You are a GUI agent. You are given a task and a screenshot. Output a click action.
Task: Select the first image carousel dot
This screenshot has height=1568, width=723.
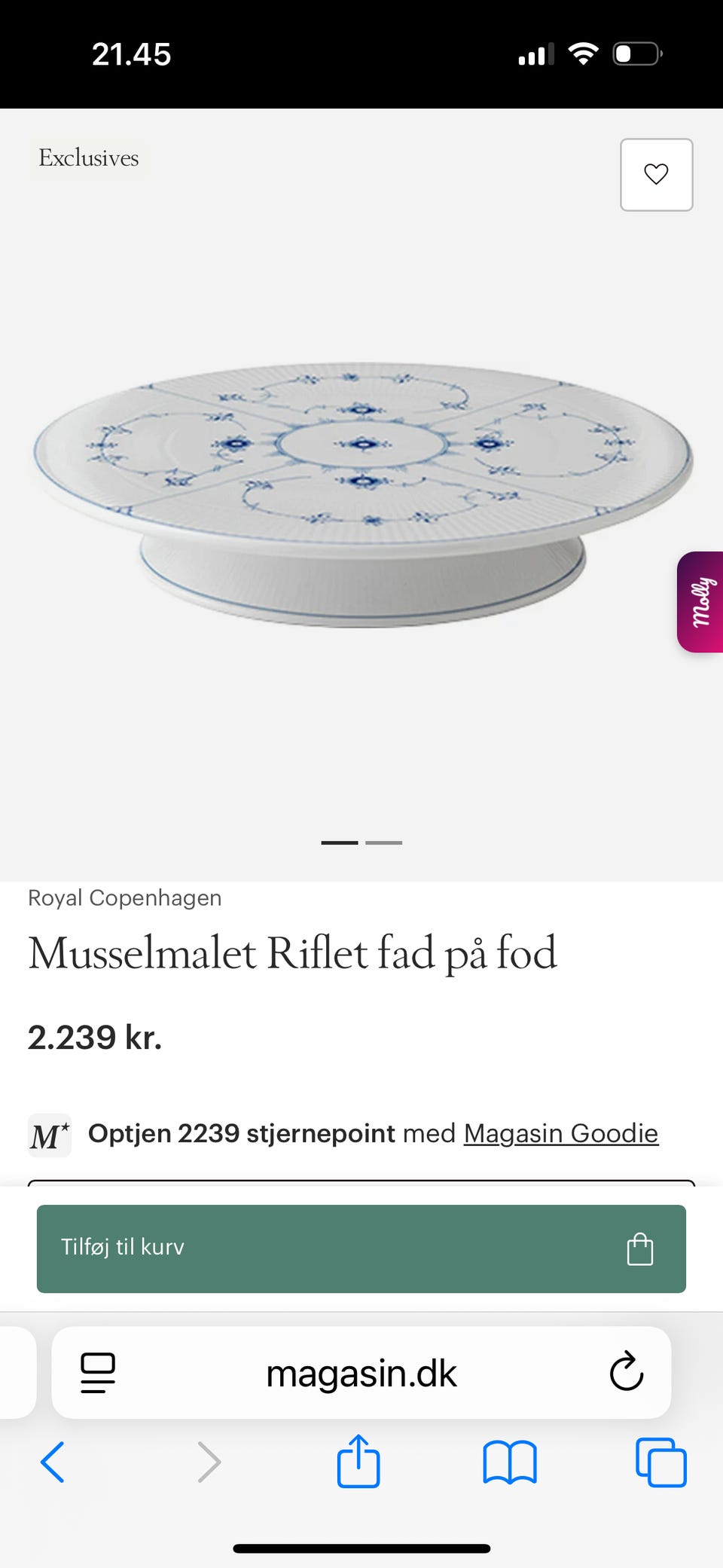point(339,842)
